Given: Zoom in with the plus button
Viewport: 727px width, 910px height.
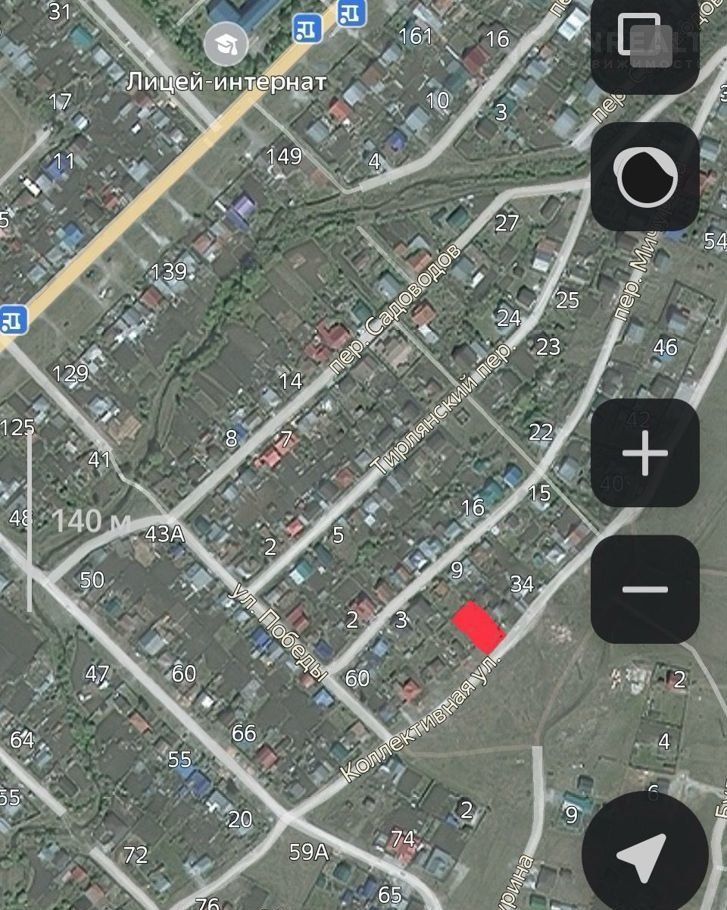Looking at the screenshot, I should coord(644,455).
